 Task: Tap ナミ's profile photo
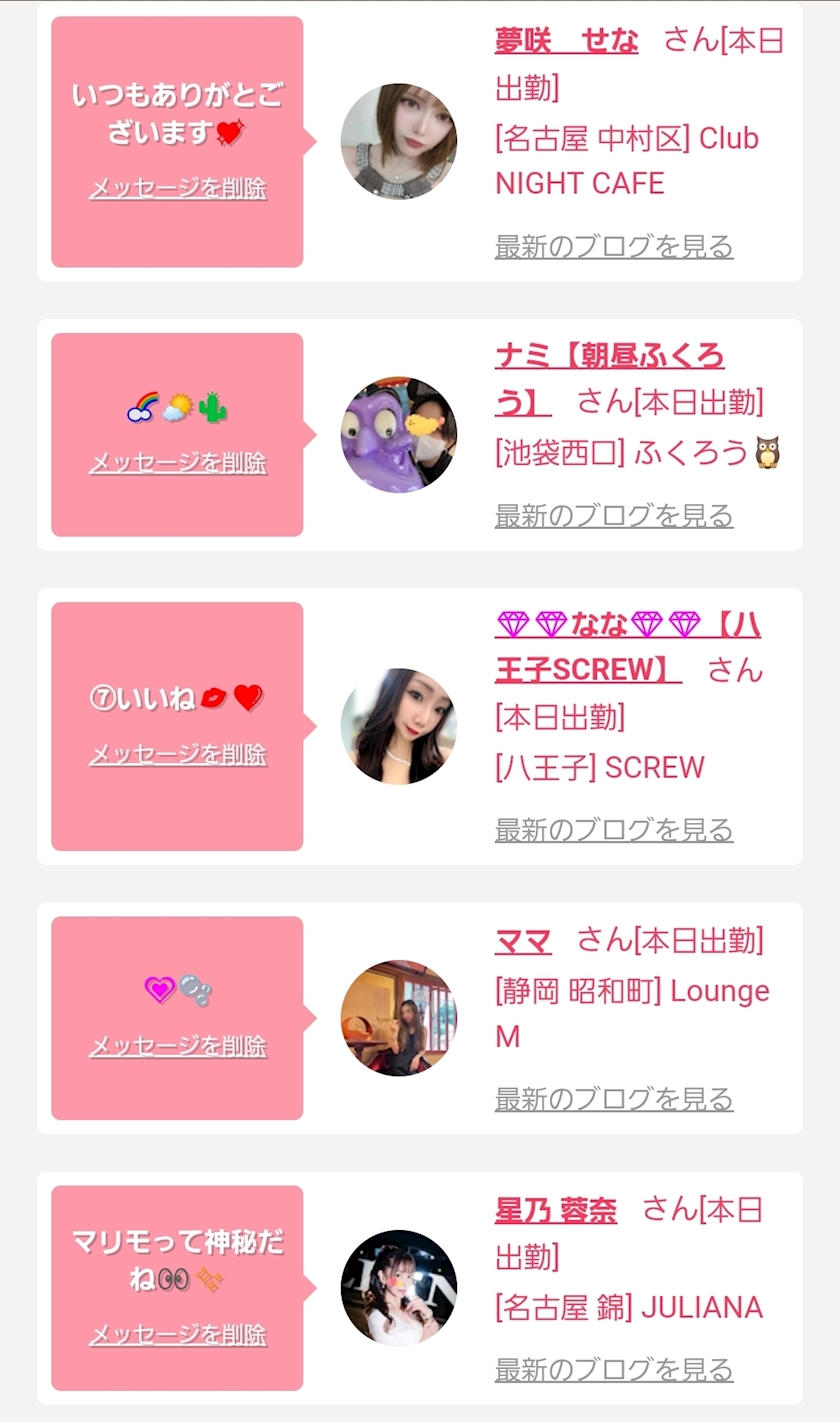coord(399,435)
